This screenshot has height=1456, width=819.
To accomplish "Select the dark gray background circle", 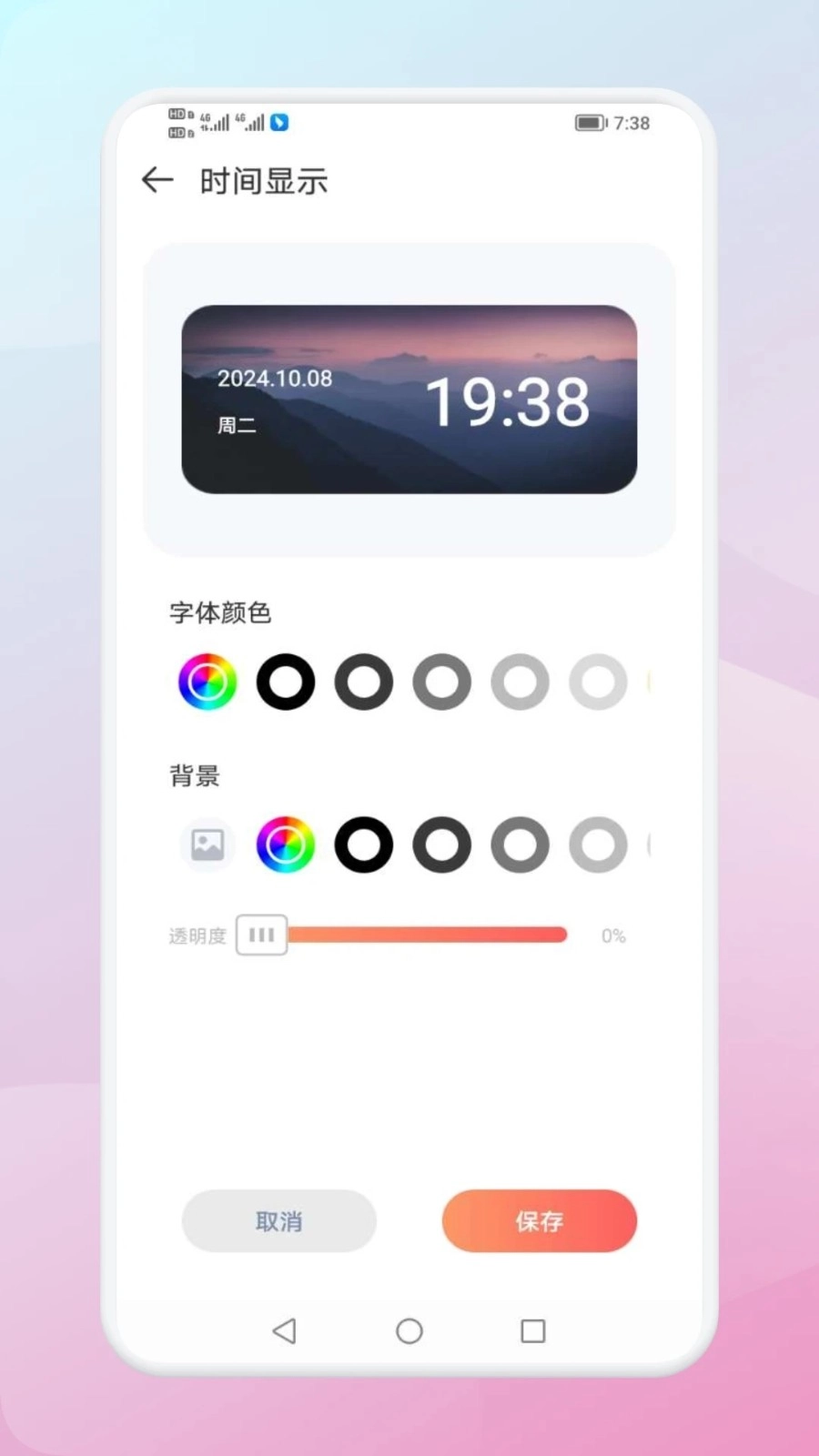I will [x=441, y=844].
